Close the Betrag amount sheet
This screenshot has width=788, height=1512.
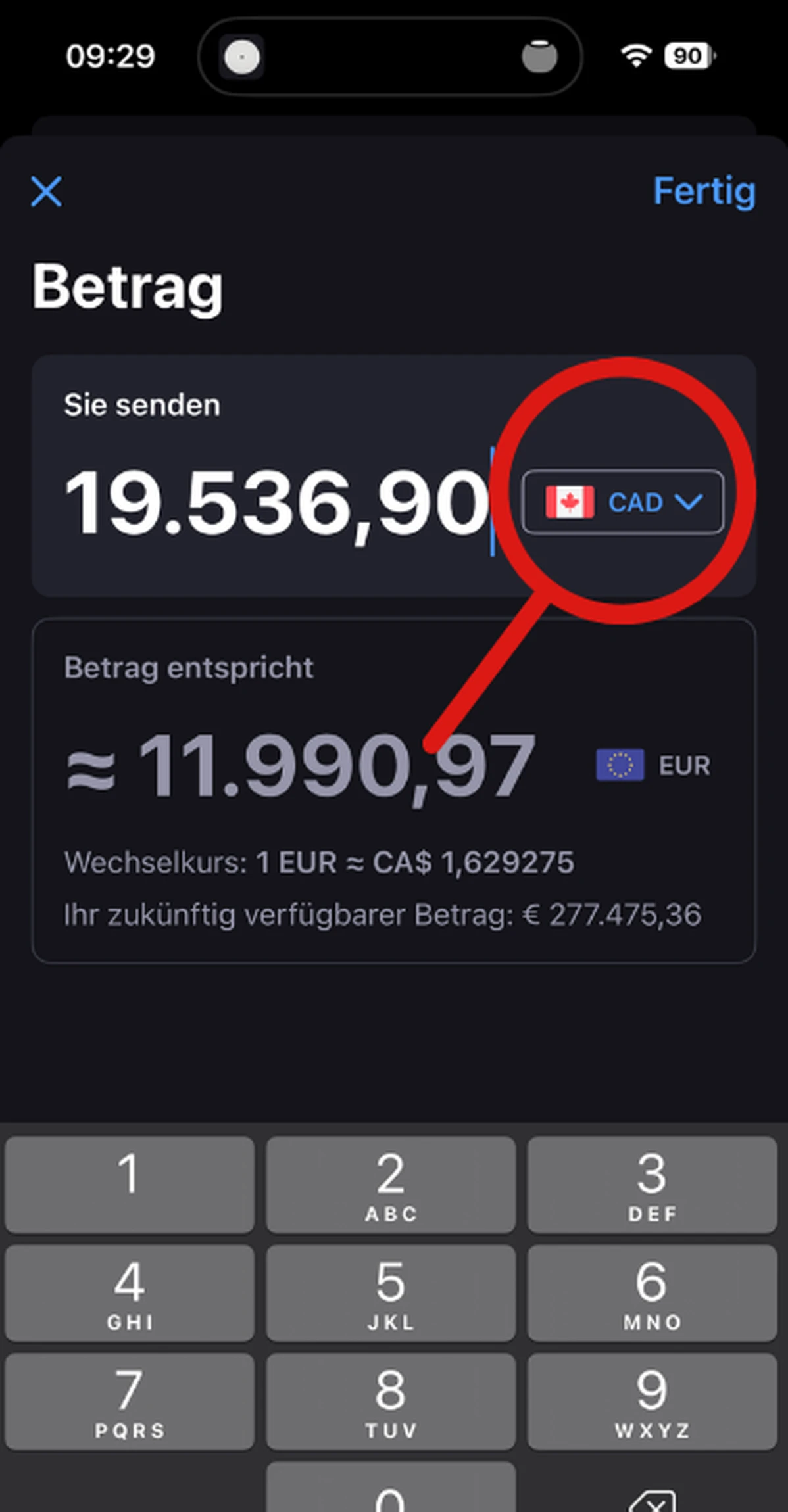click(46, 191)
